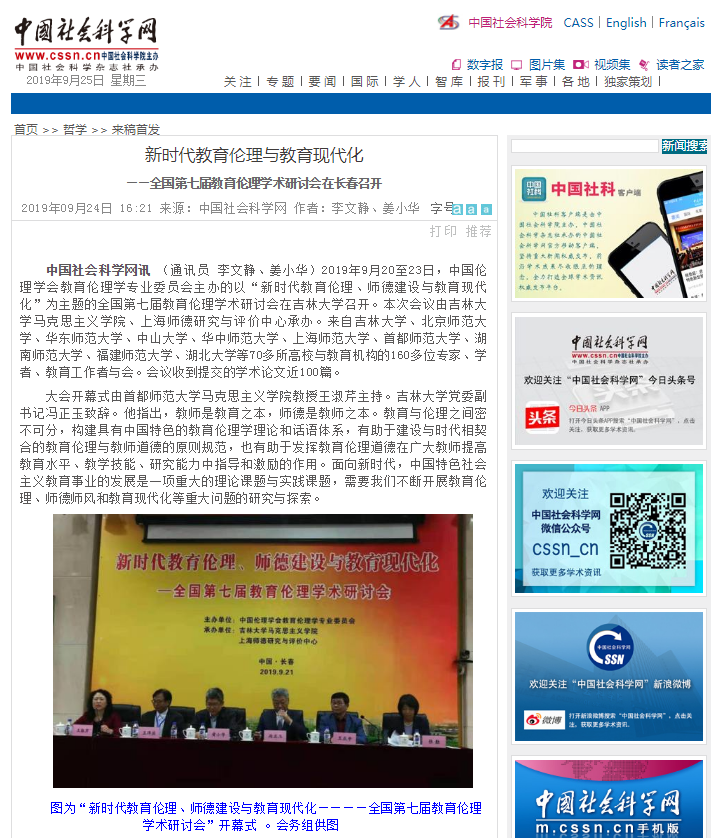
Task: Click the 新闻搜索 search button
Action: pyautogui.click(x=685, y=146)
